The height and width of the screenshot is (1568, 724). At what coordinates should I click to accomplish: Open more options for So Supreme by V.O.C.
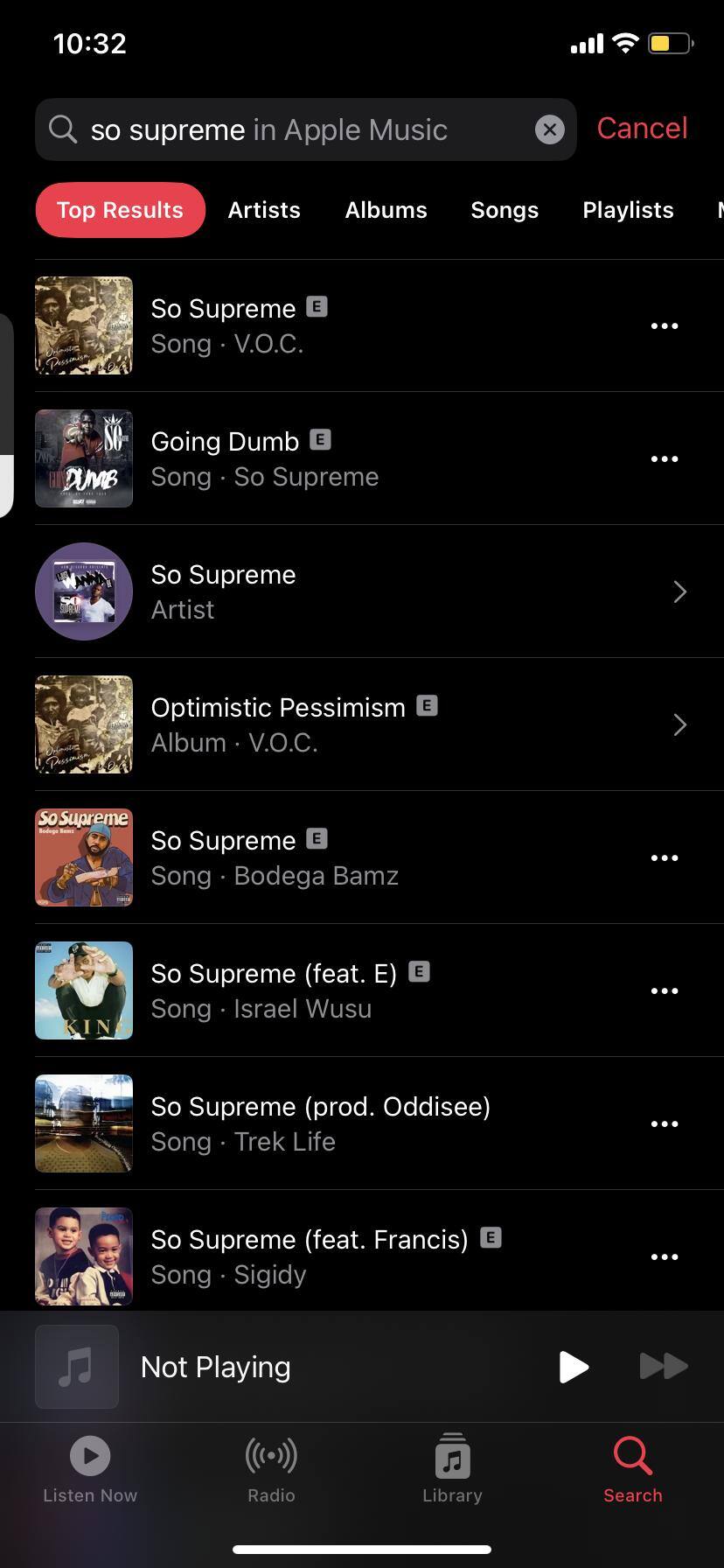click(x=665, y=326)
